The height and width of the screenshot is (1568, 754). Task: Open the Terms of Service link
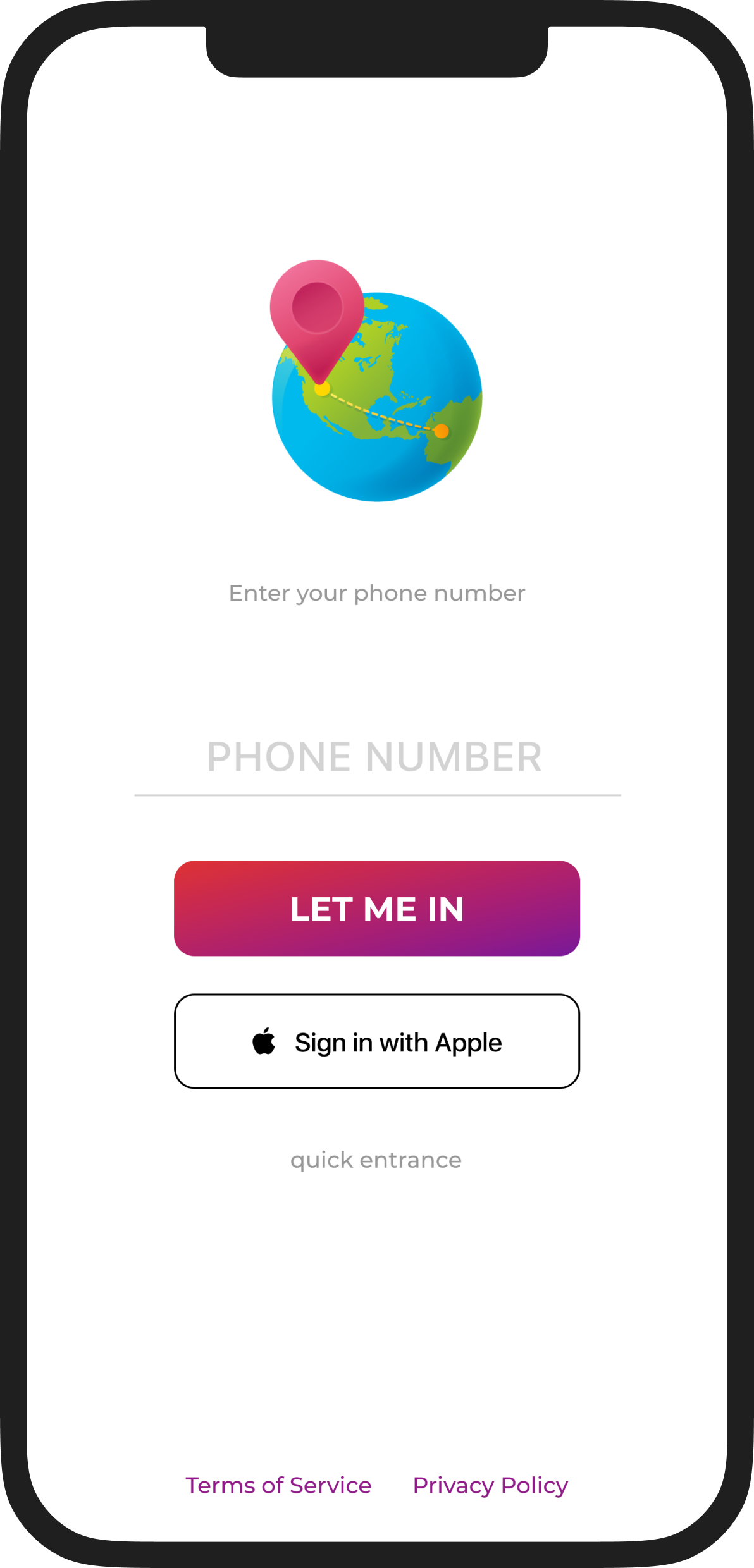(278, 1485)
